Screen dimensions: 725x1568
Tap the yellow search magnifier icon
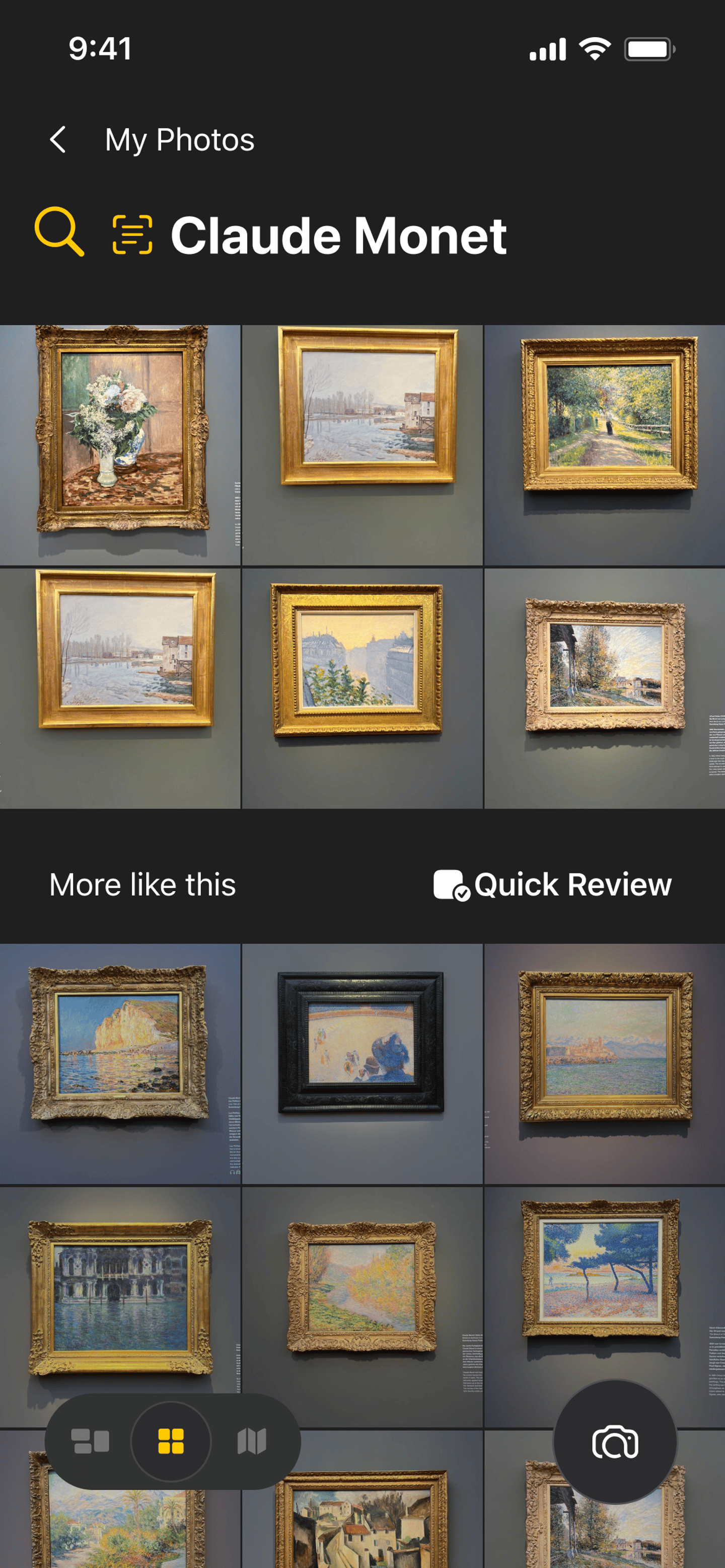[59, 232]
